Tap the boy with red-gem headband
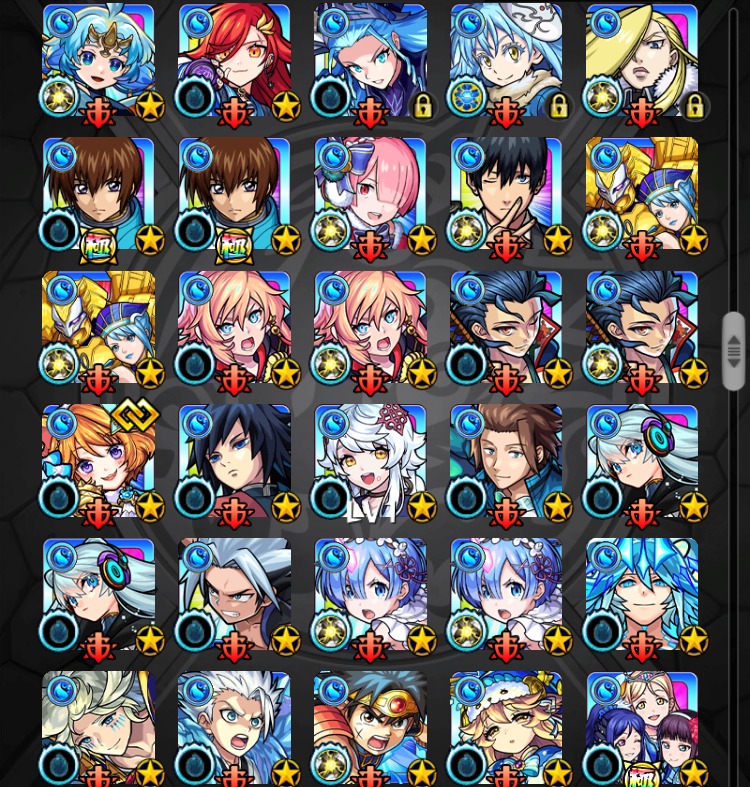 (x=370, y=728)
